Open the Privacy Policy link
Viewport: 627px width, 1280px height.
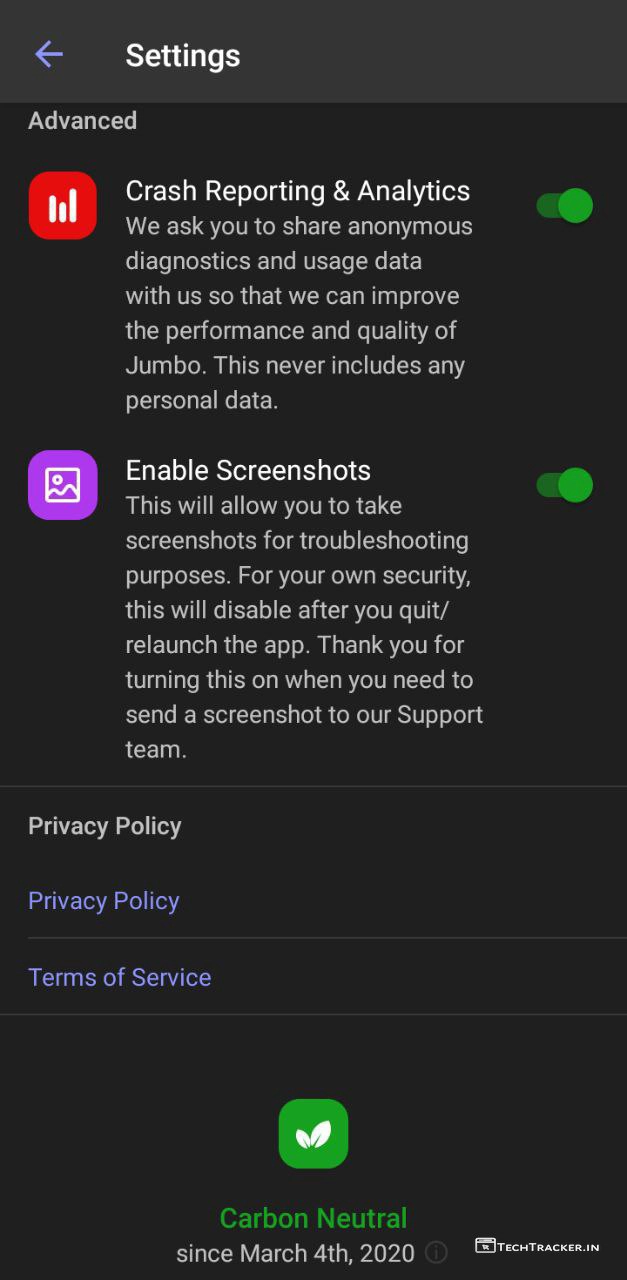tap(104, 901)
